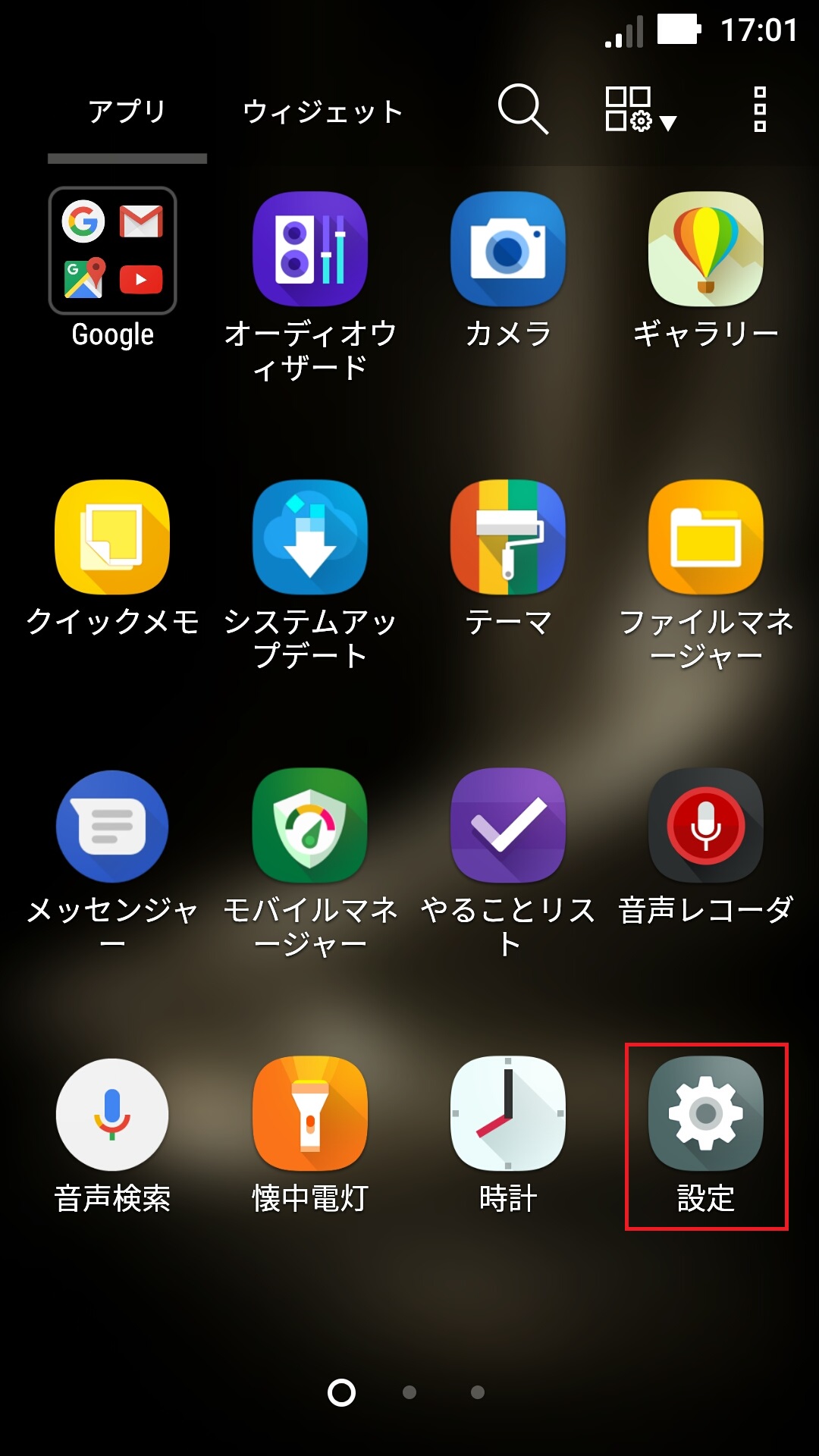
Task: Launch オーディオウィザード app
Action: point(310,249)
